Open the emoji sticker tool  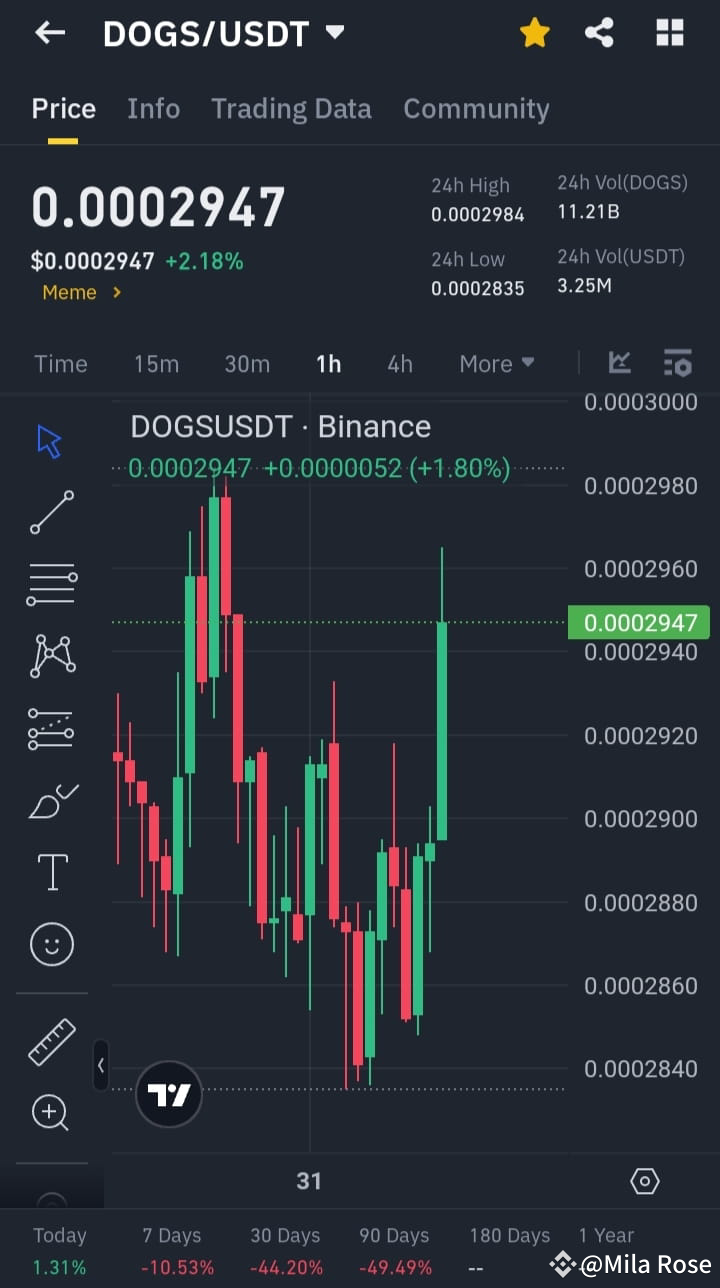pyautogui.click(x=51, y=944)
